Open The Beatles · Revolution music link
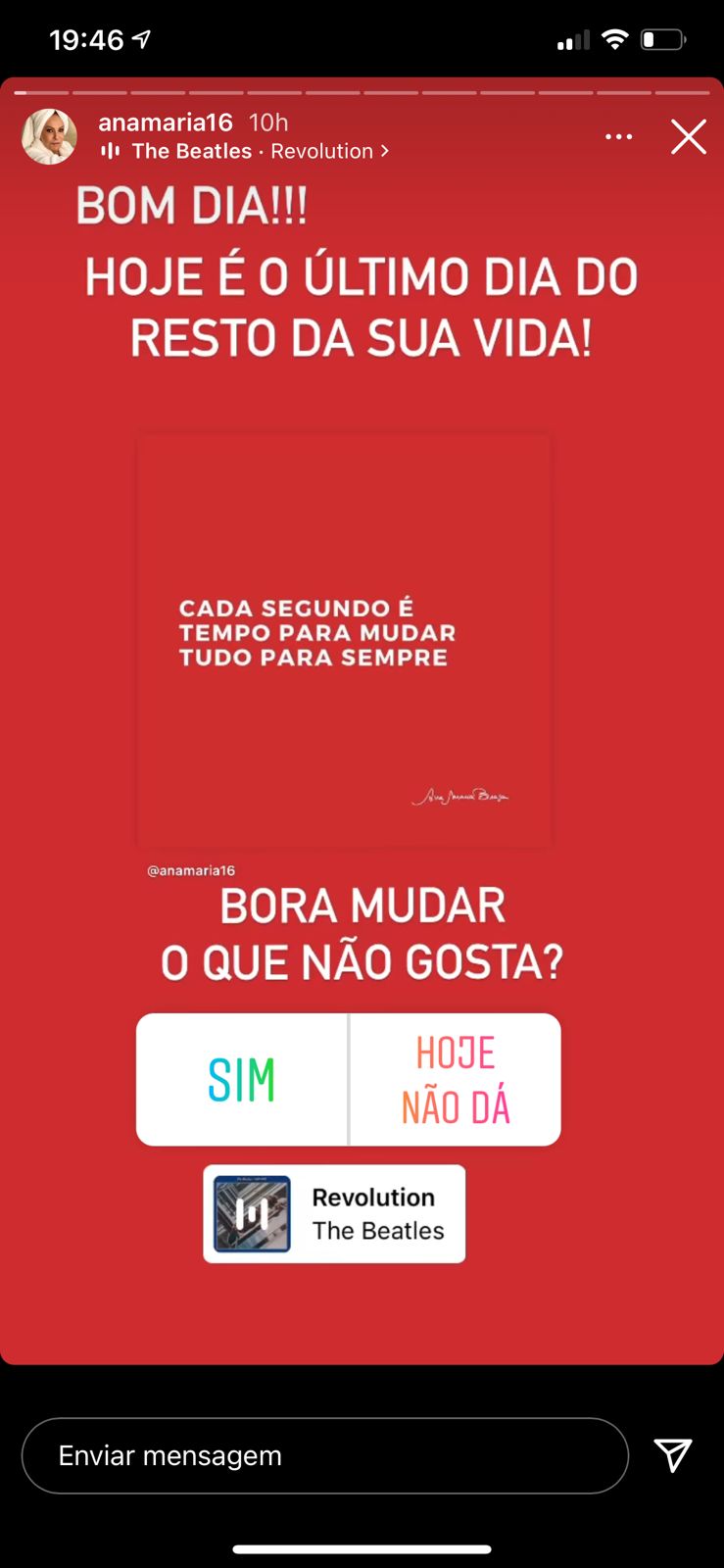Image resolution: width=724 pixels, height=1568 pixels. tap(251, 152)
